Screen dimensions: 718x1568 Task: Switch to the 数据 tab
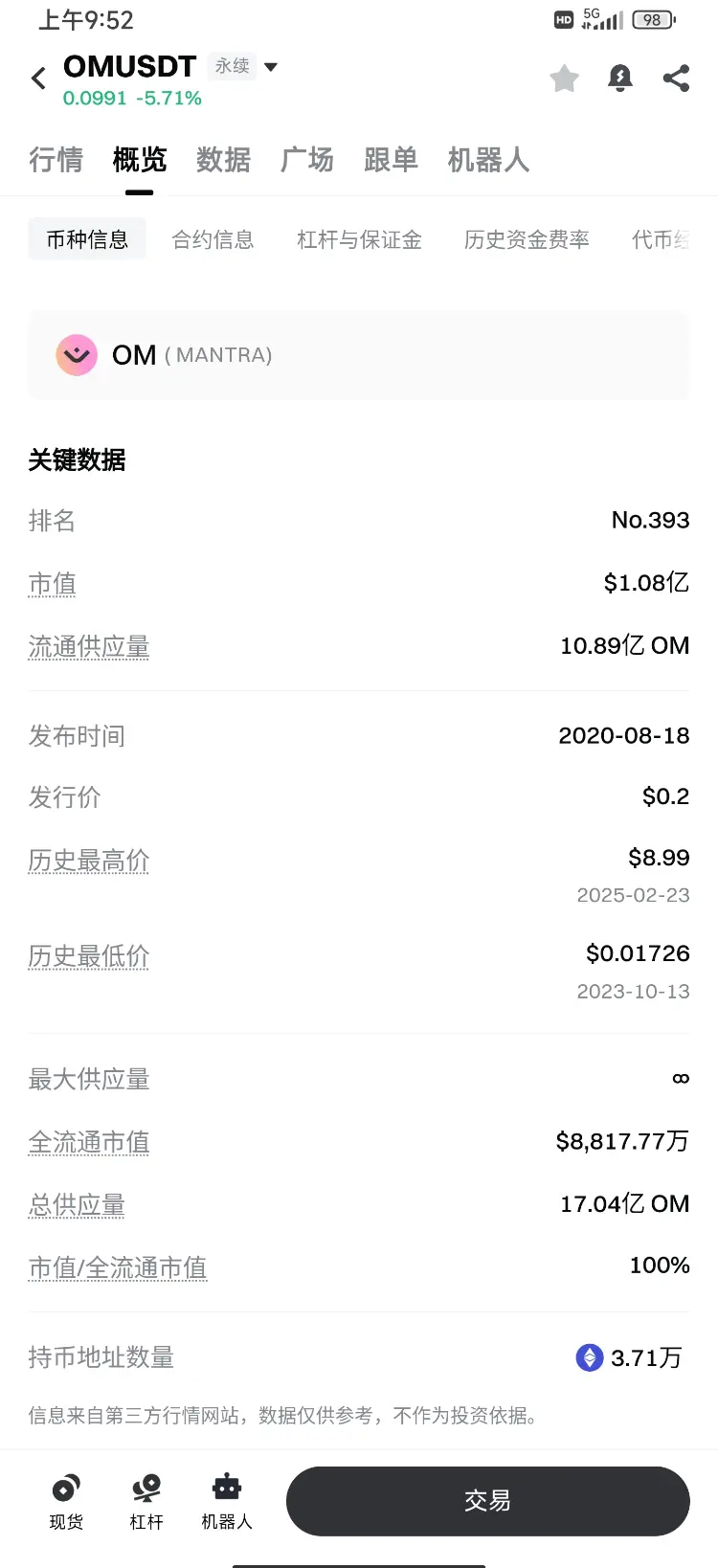[x=223, y=160]
